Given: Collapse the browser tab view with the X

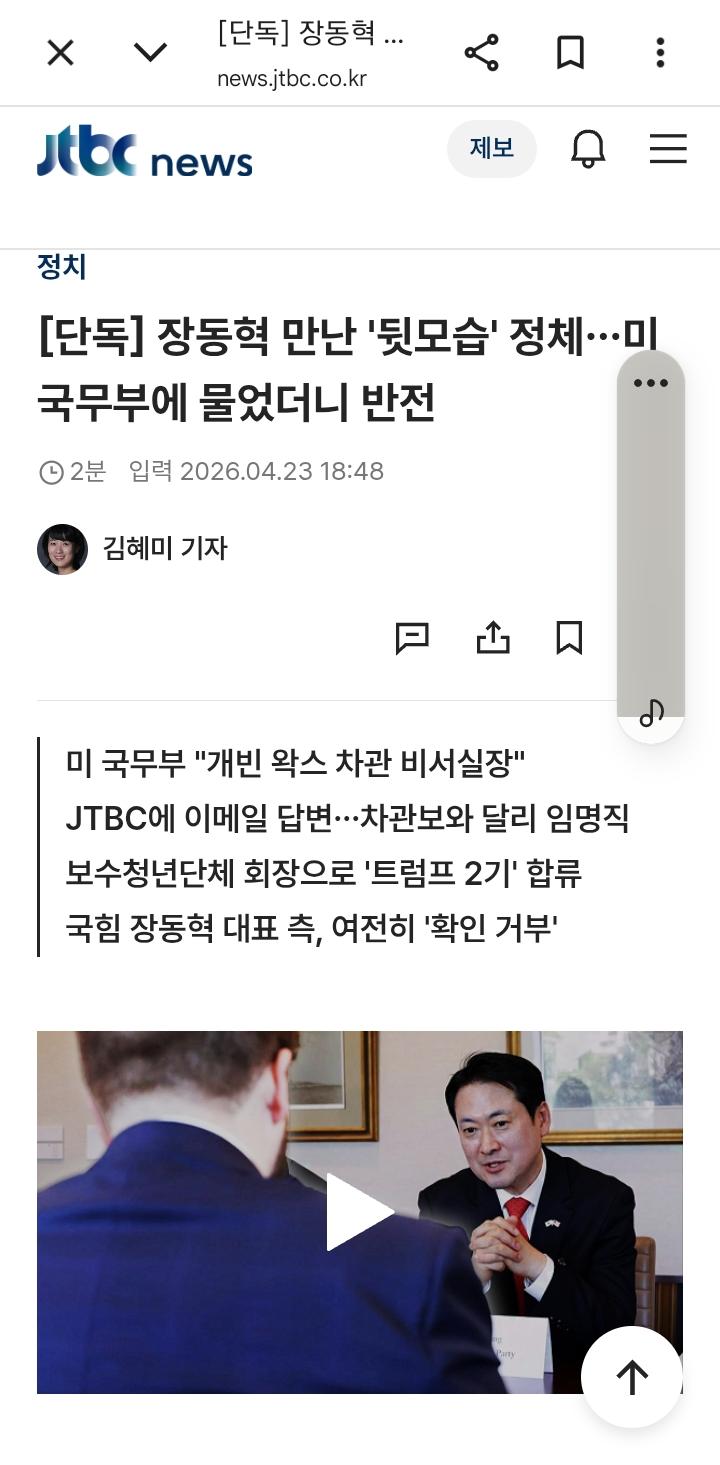Looking at the screenshot, I should pos(60,53).
